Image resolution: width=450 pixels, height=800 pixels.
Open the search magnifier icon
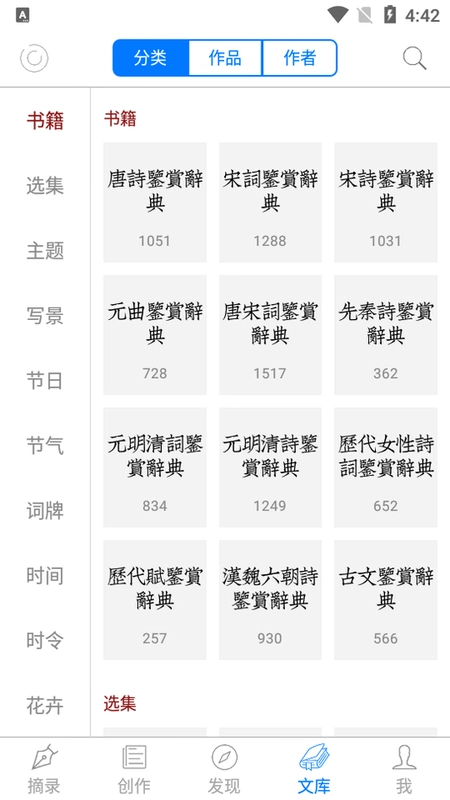click(414, 58)
